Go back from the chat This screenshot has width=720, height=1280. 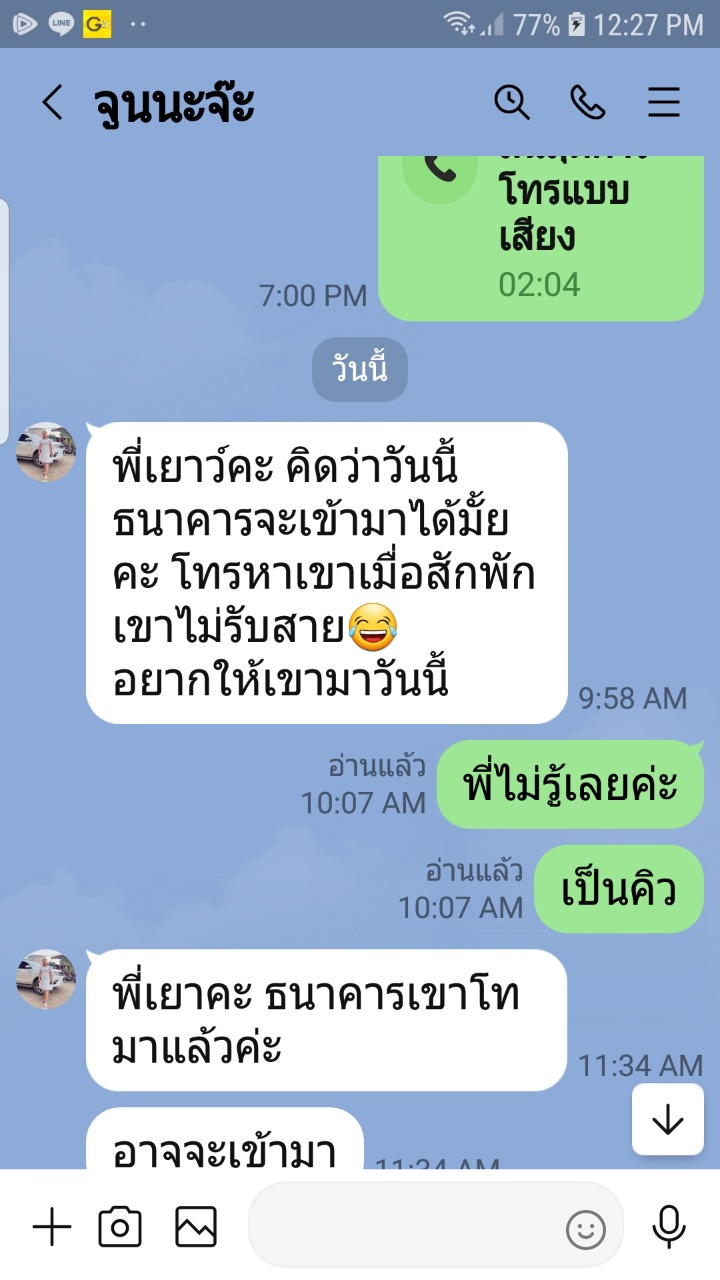coord(52,103)
